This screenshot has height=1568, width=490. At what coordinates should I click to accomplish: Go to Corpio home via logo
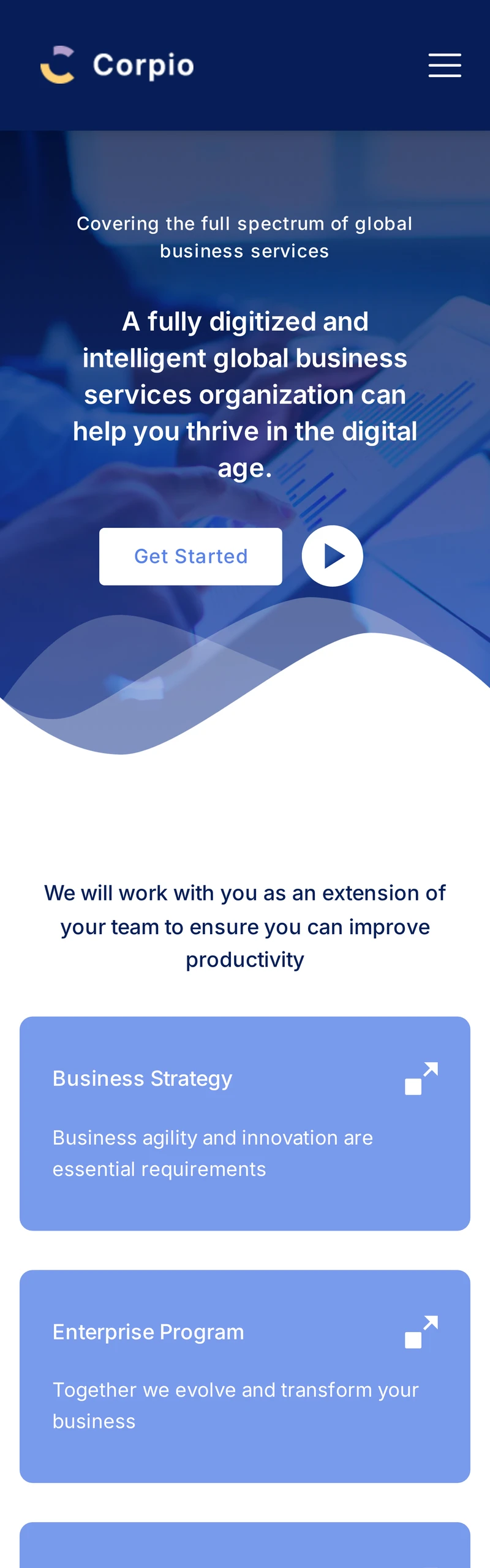click(117, 65)
